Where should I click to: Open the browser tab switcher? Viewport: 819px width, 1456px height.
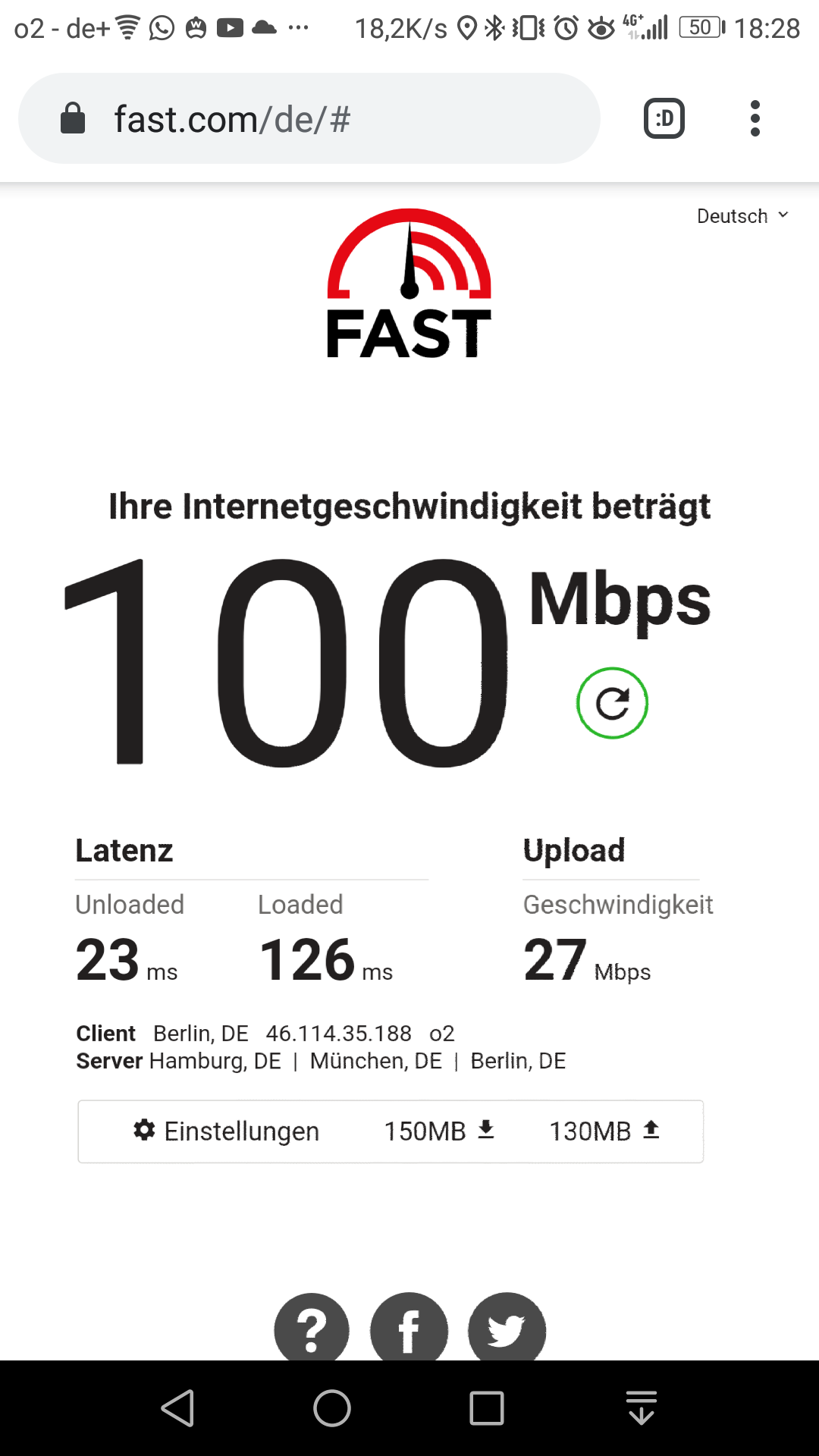(664, 118)
